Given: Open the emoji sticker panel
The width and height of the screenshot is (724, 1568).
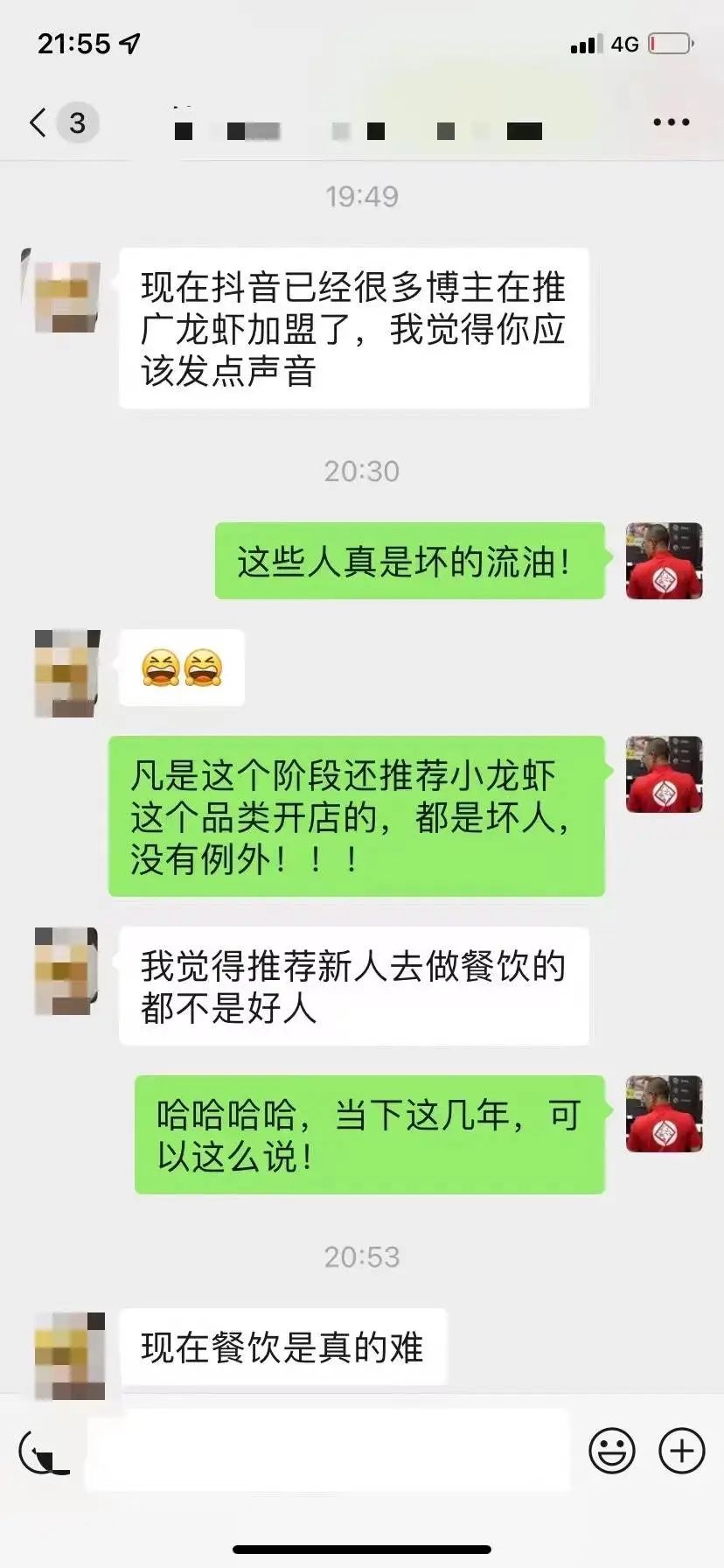Looking at the screenshot, I should [611, 1452].
